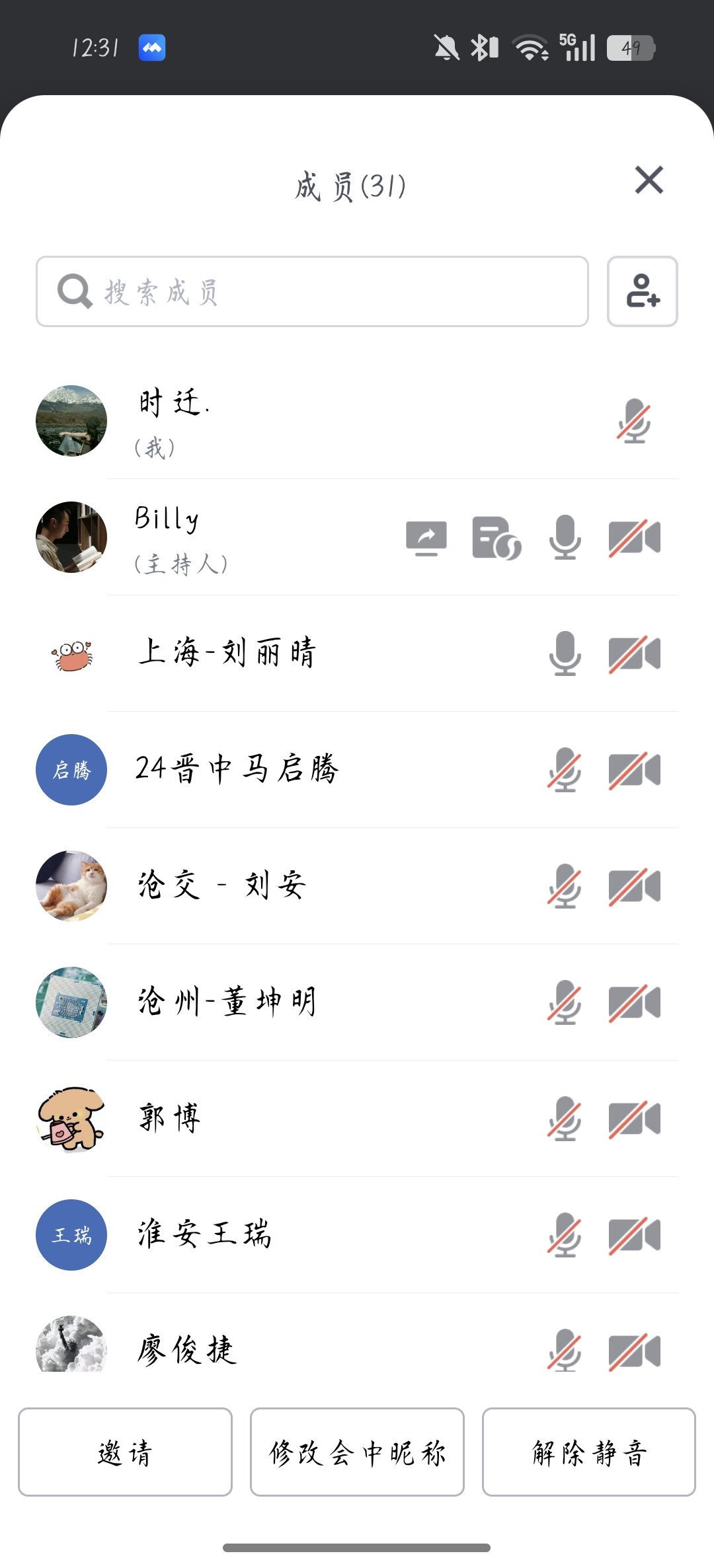The height and width of the screenshot is (1568, 714).
Task: Unmute 24晋中马启腾's microphone
Action: [562, 771]
